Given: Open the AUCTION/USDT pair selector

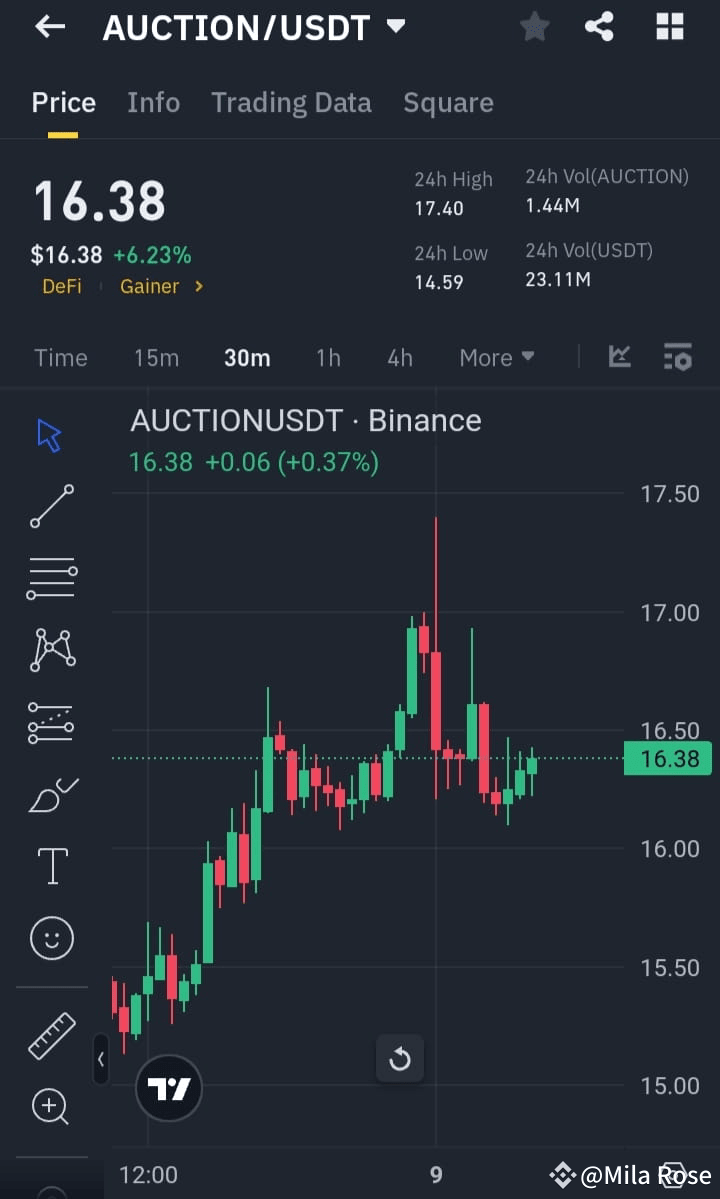Looking at the screenshot, I should [x=252, y=27].
